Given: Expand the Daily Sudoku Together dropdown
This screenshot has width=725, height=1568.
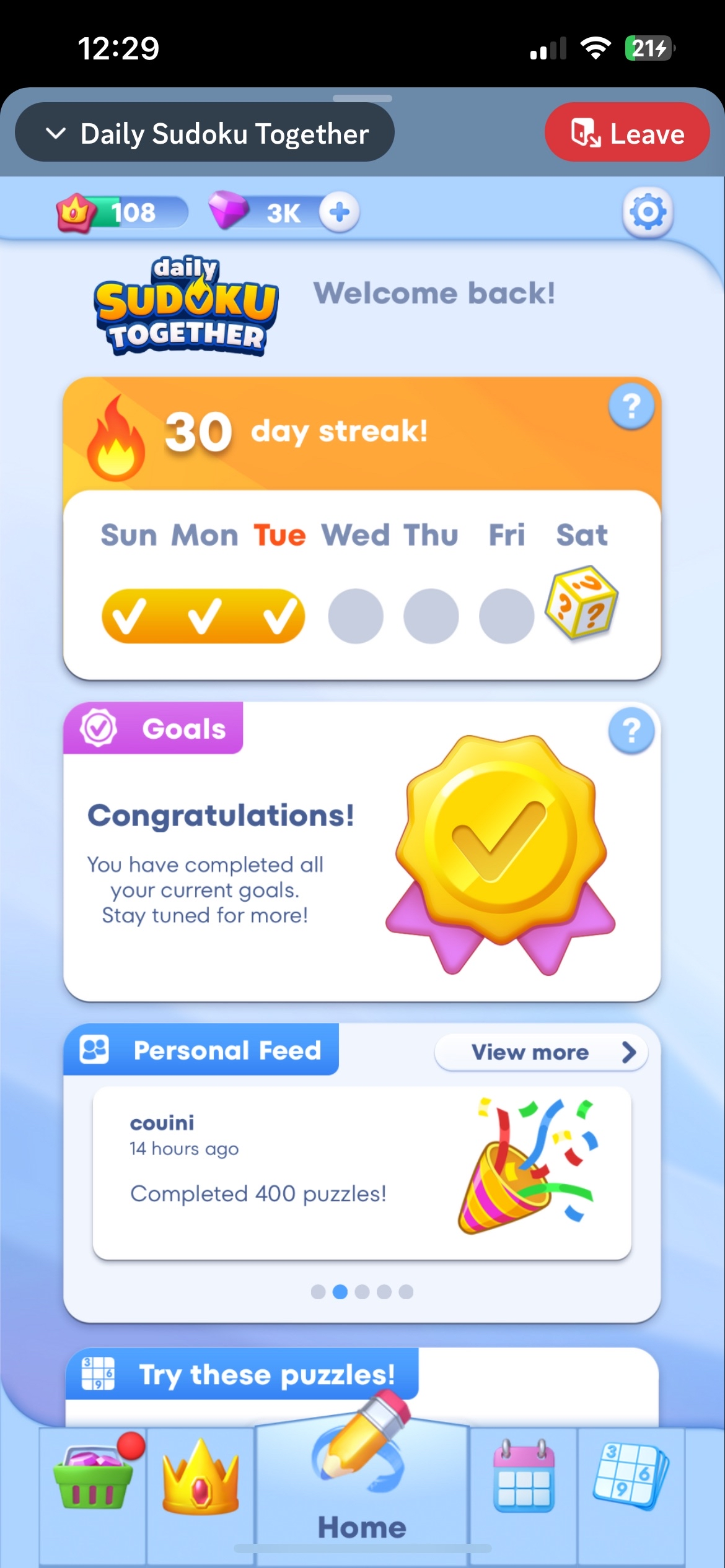Looking at the screenshot, I should click(204, 133).
